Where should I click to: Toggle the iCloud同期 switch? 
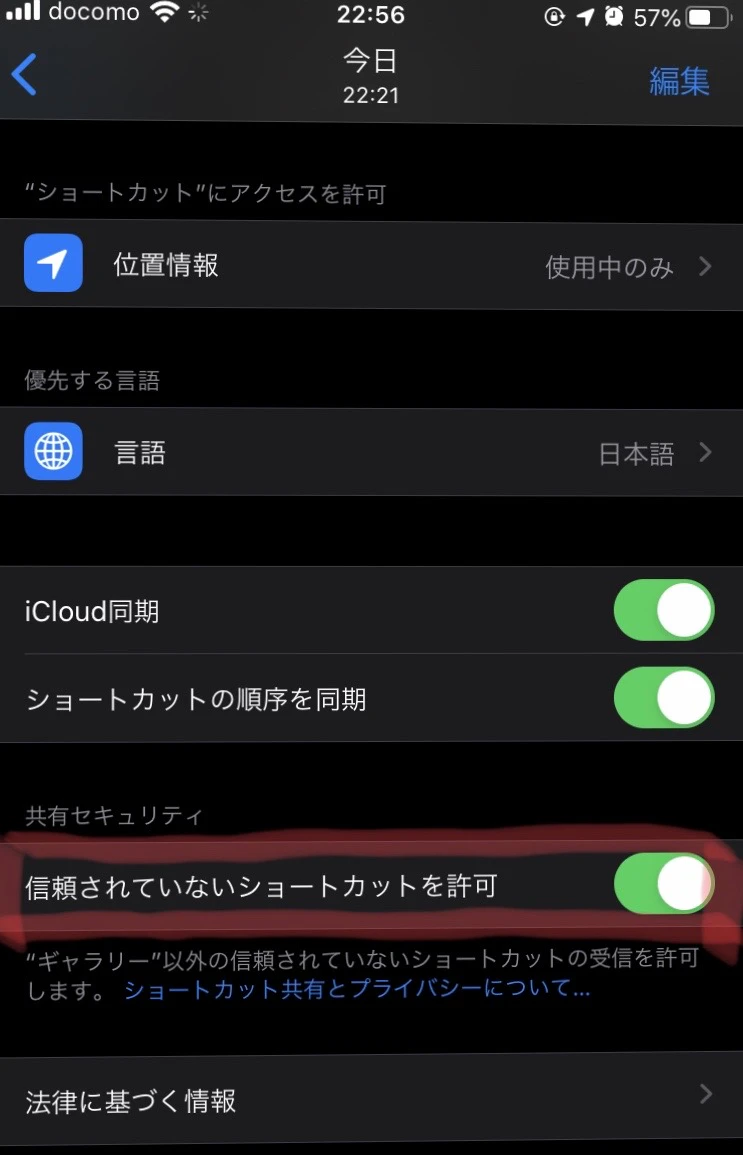pyautogui.click(x=663, y=611)
